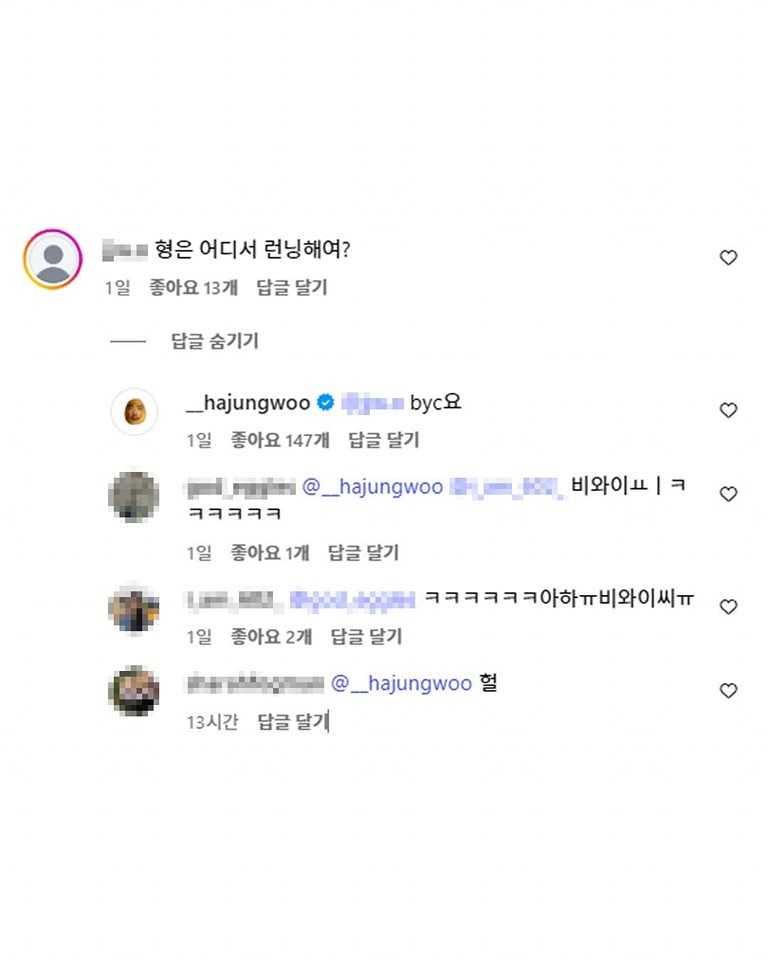Reply to the comment '형은 어디서 런닝해여?'
This screenshot has height=960, width=768.
292,288
